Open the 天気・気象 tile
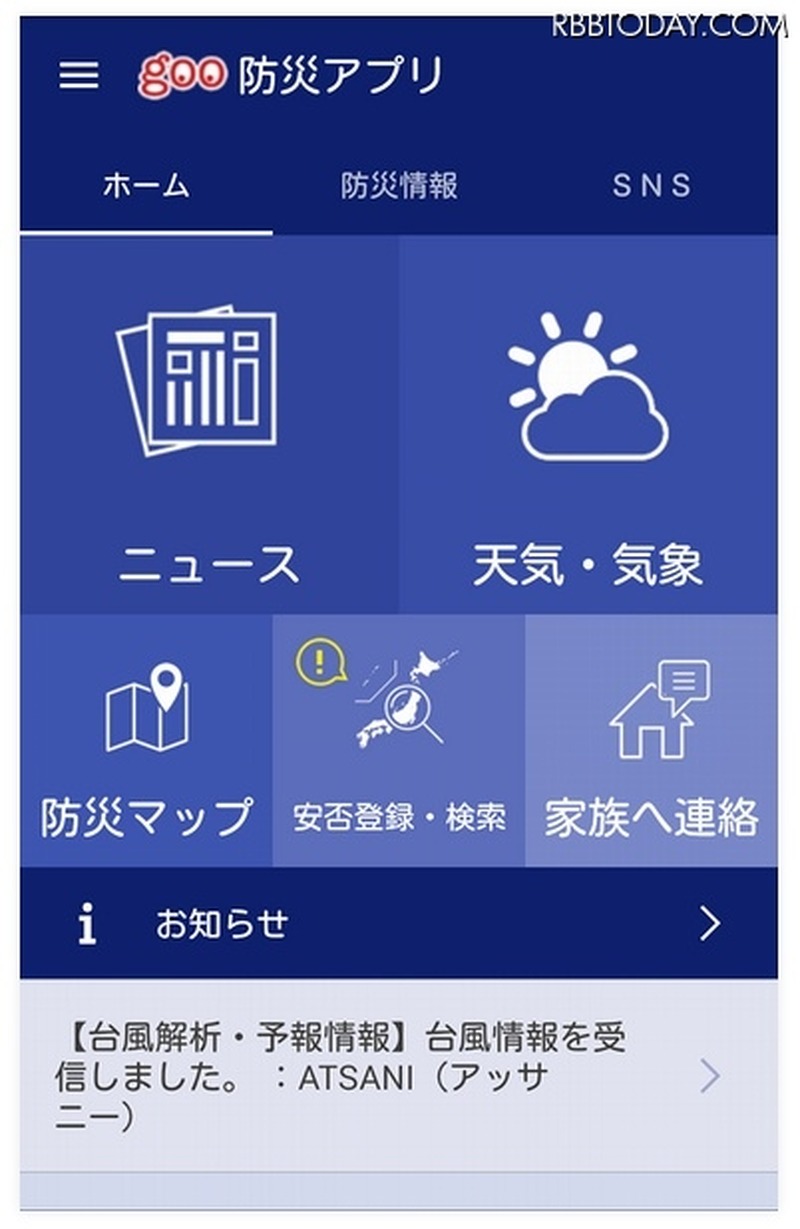The height and width of the screenshot is (1229, 800). tap(588, 425)
